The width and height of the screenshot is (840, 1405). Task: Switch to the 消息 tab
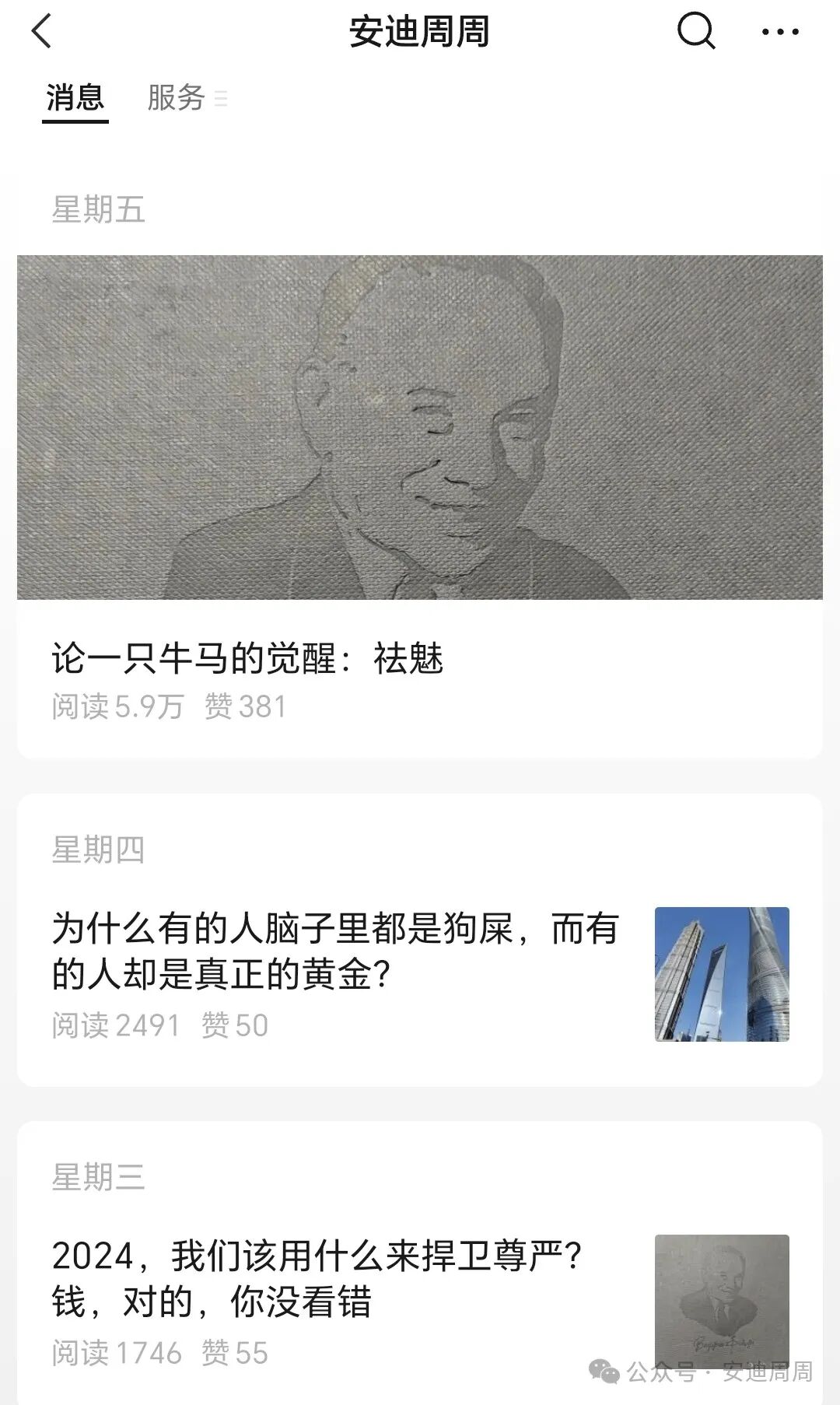(75, 98)
